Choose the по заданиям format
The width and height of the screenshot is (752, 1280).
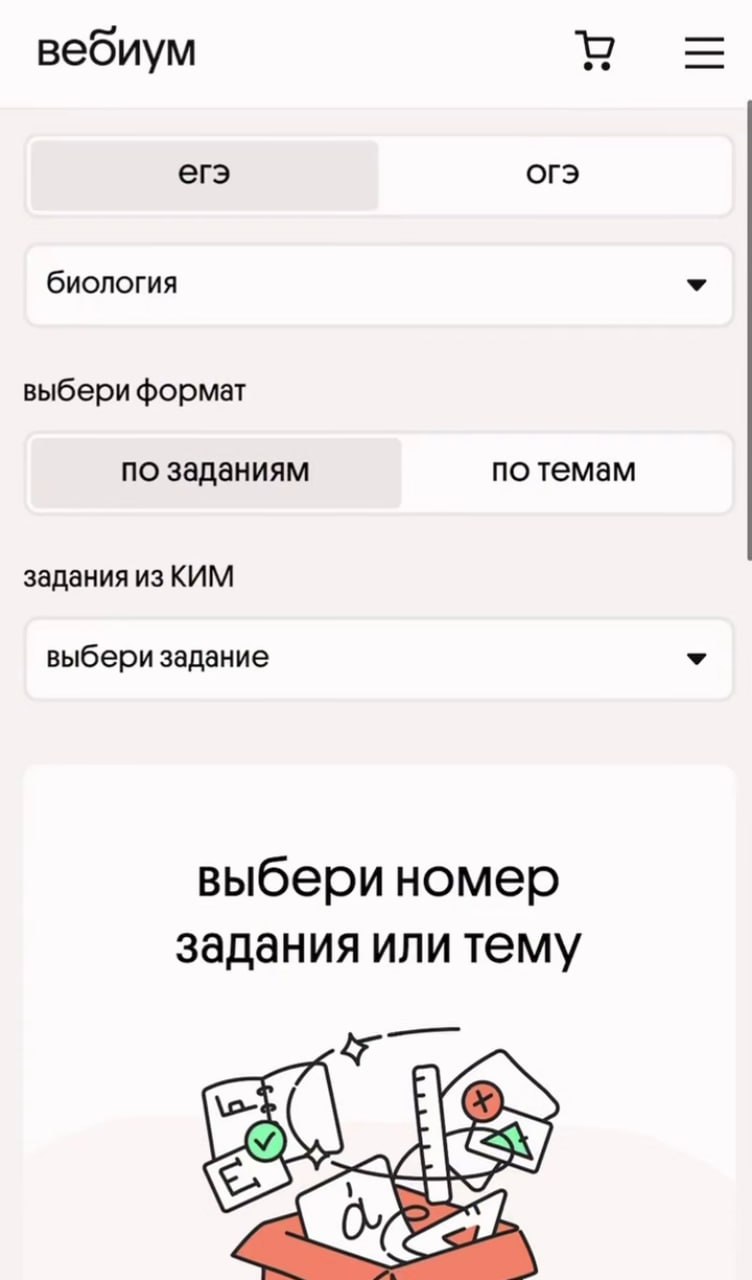[x=215, y=471]
